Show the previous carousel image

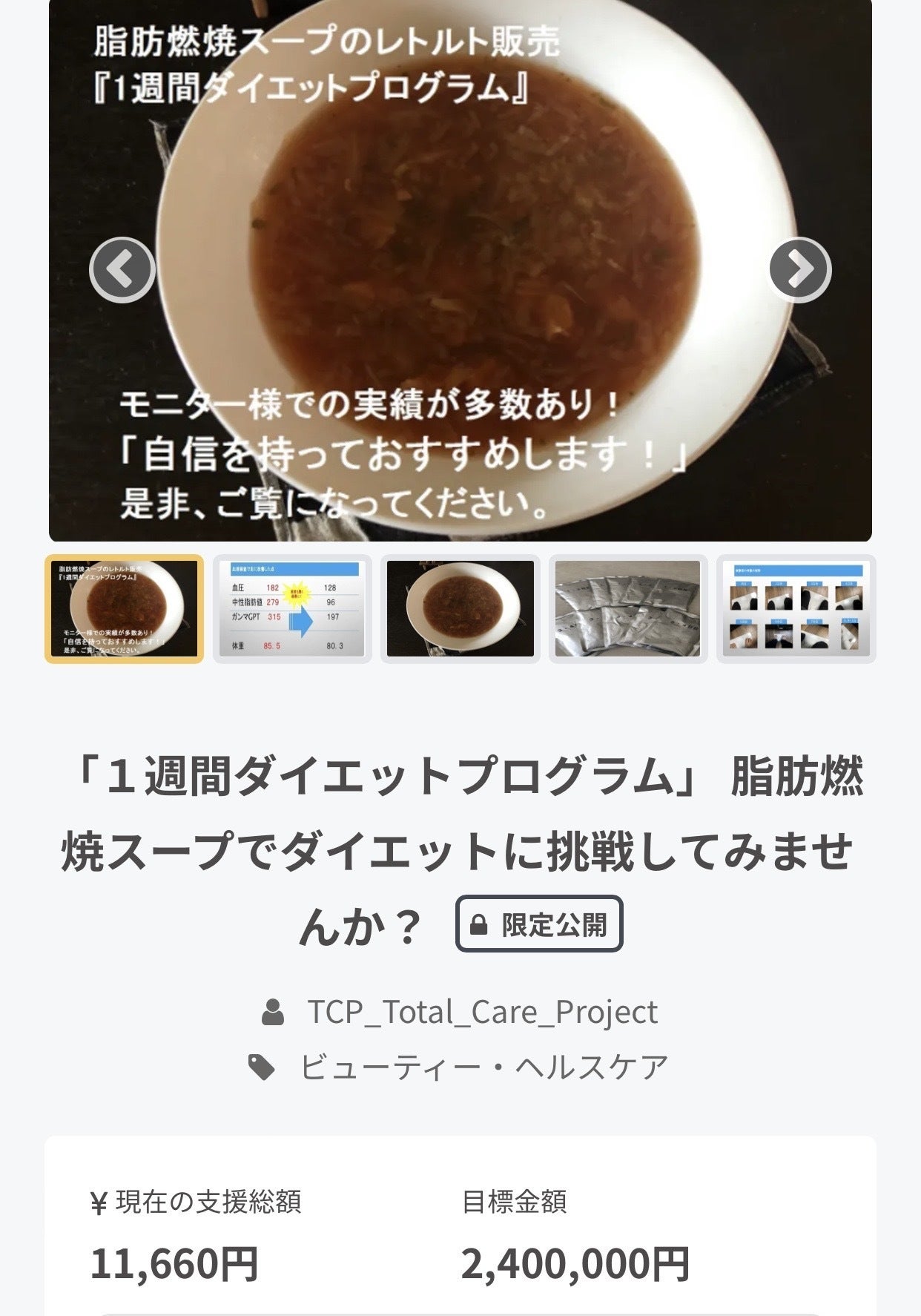click(122, 269)
